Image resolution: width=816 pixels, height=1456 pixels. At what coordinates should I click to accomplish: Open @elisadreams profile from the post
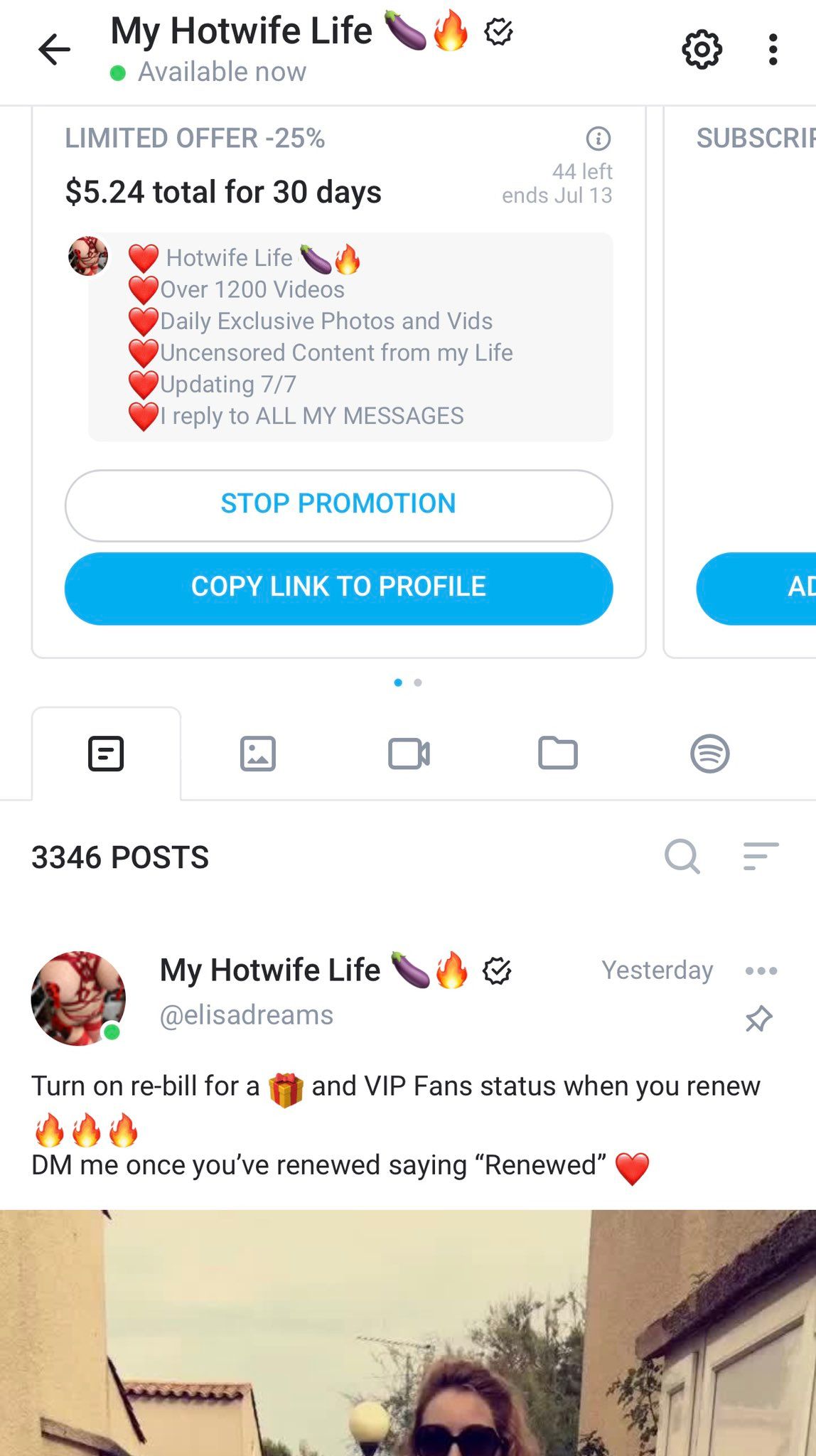coord(246,1015)
